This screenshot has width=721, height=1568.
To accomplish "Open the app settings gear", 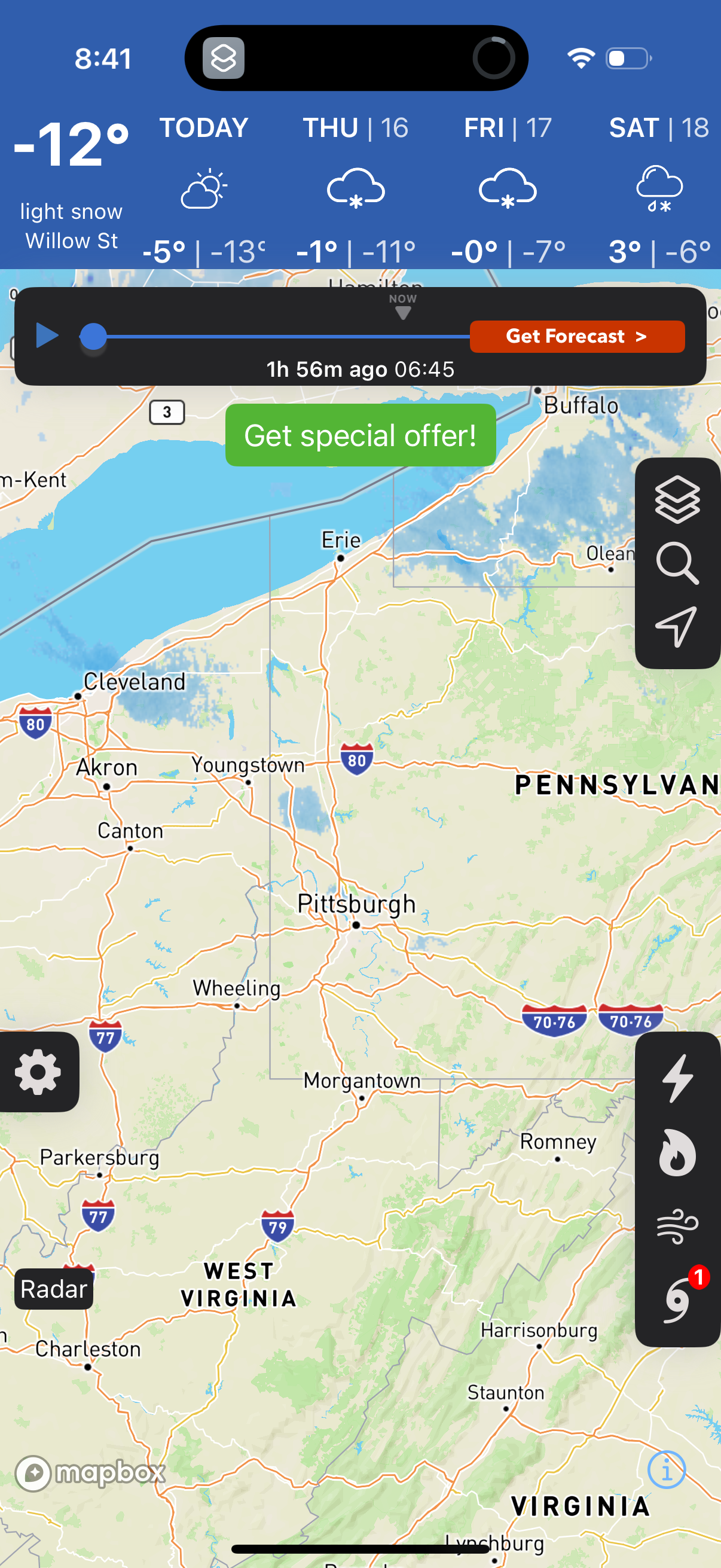I will [x=39, y=1072].
